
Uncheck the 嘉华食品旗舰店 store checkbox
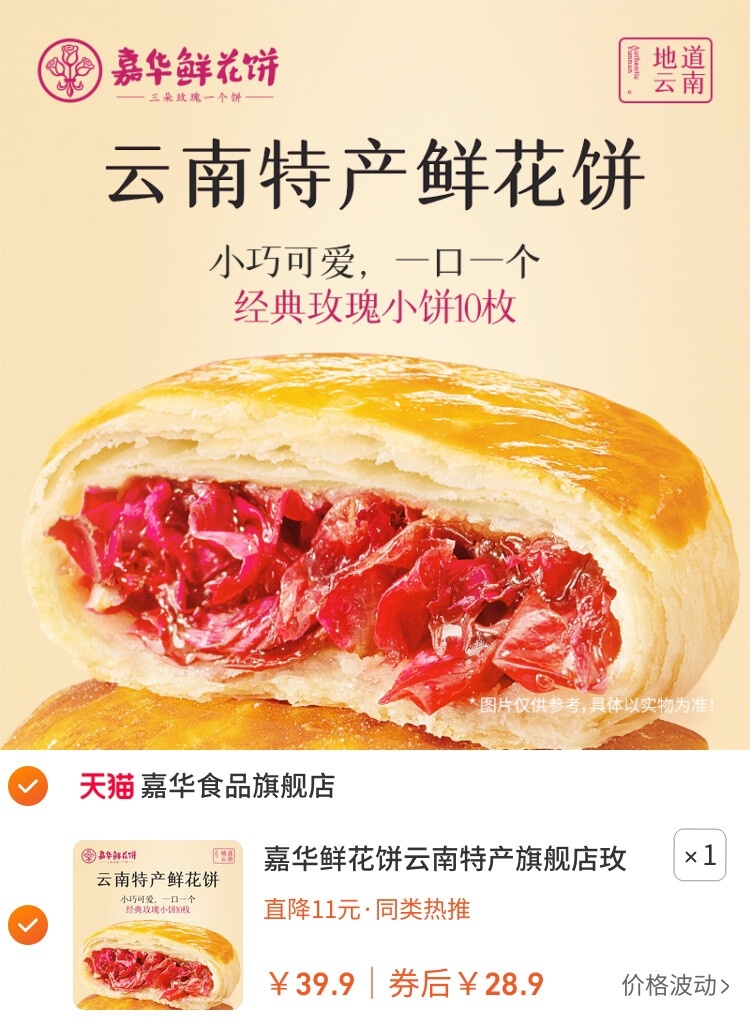pos(28,787)
